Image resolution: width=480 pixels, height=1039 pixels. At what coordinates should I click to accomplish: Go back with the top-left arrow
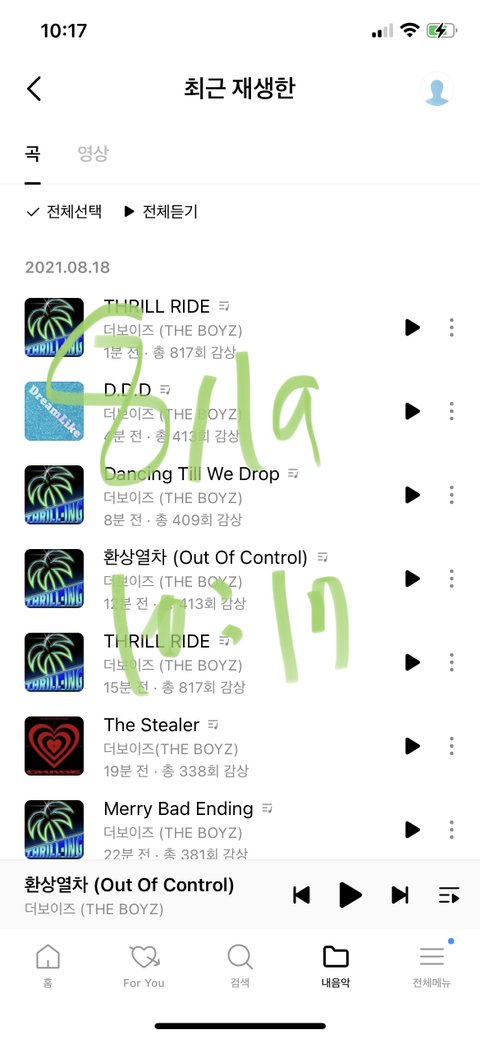34,88
